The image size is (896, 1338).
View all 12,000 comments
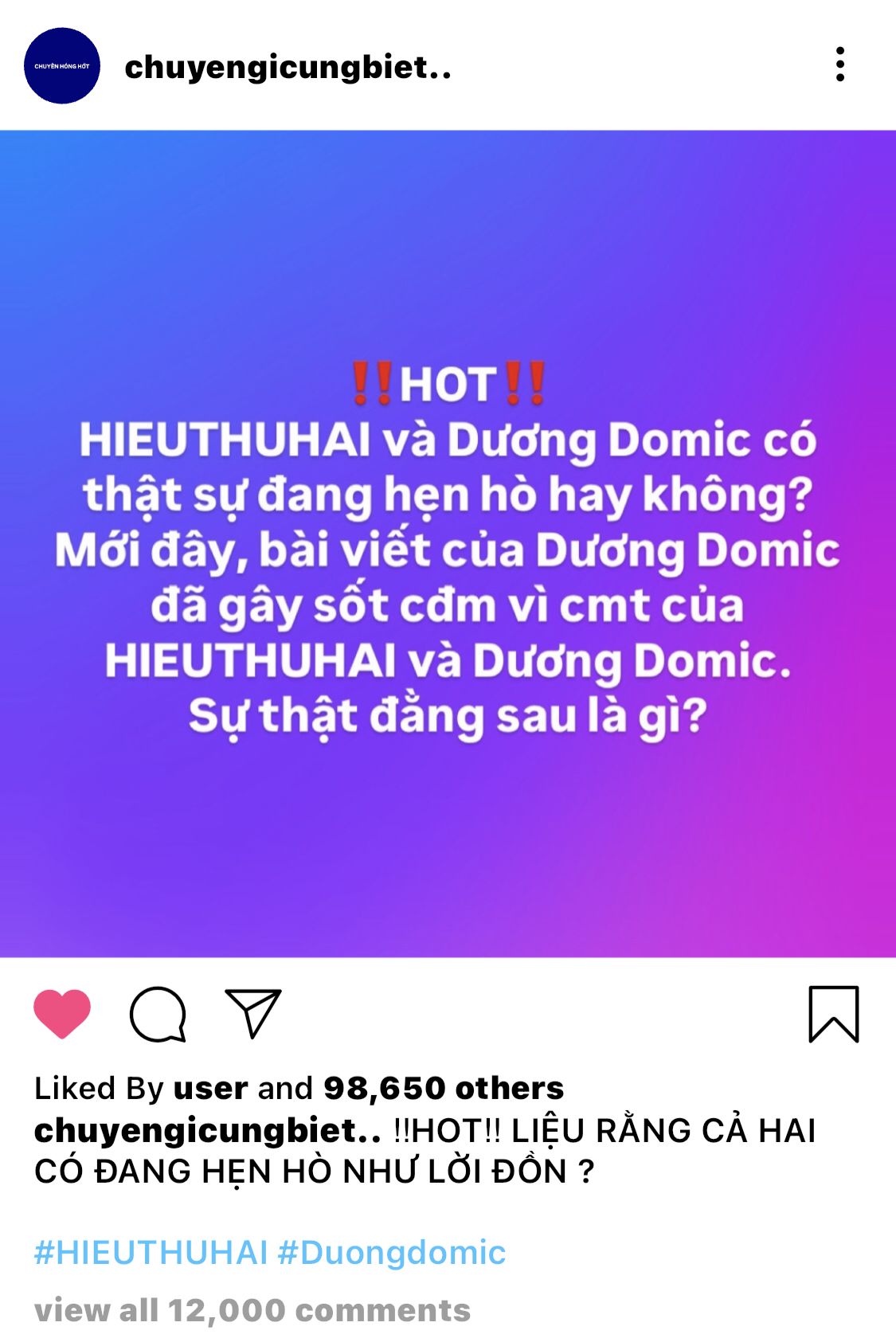click(x=252, y=1310)
